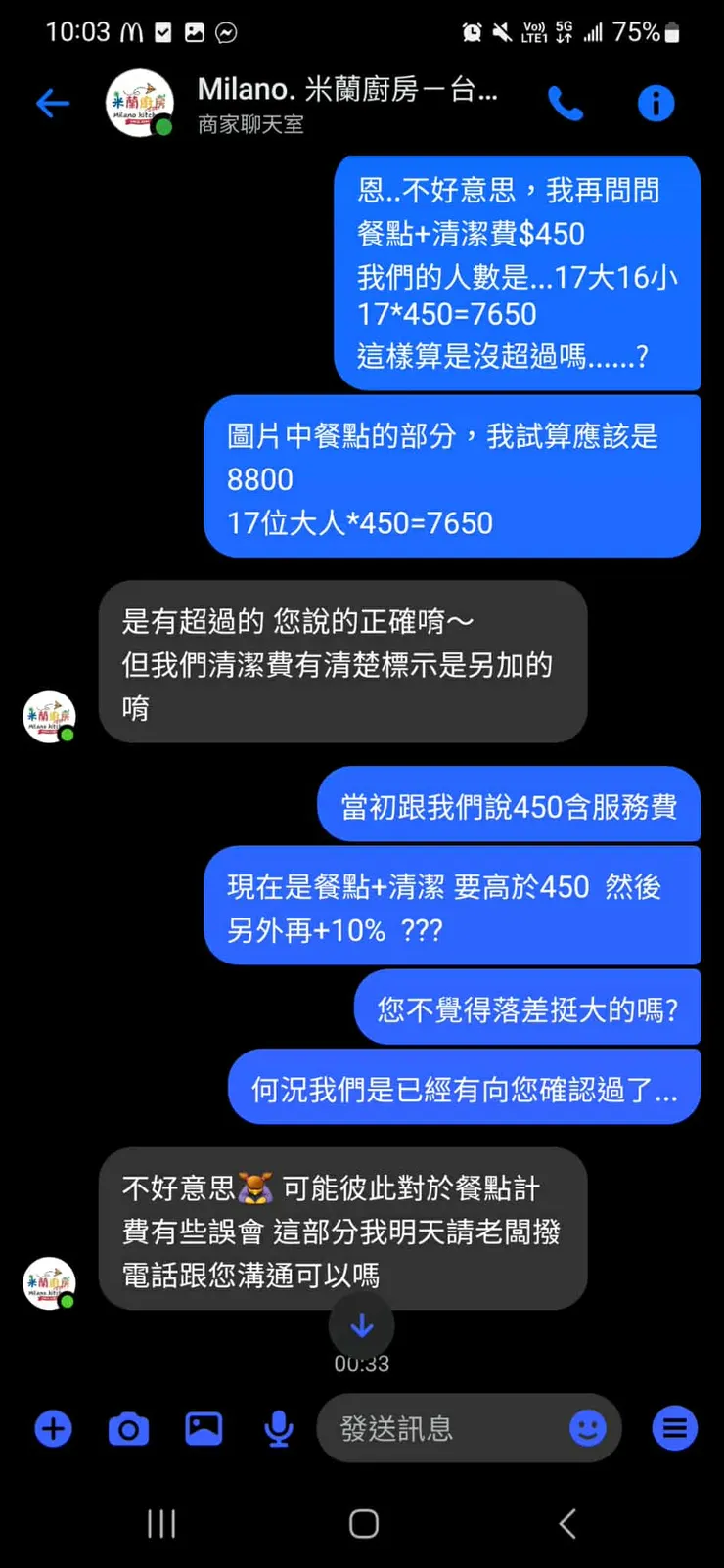Open Milano 米蘭廚房 profile picture
The image size is (724, 1568).
click(139, 102)
